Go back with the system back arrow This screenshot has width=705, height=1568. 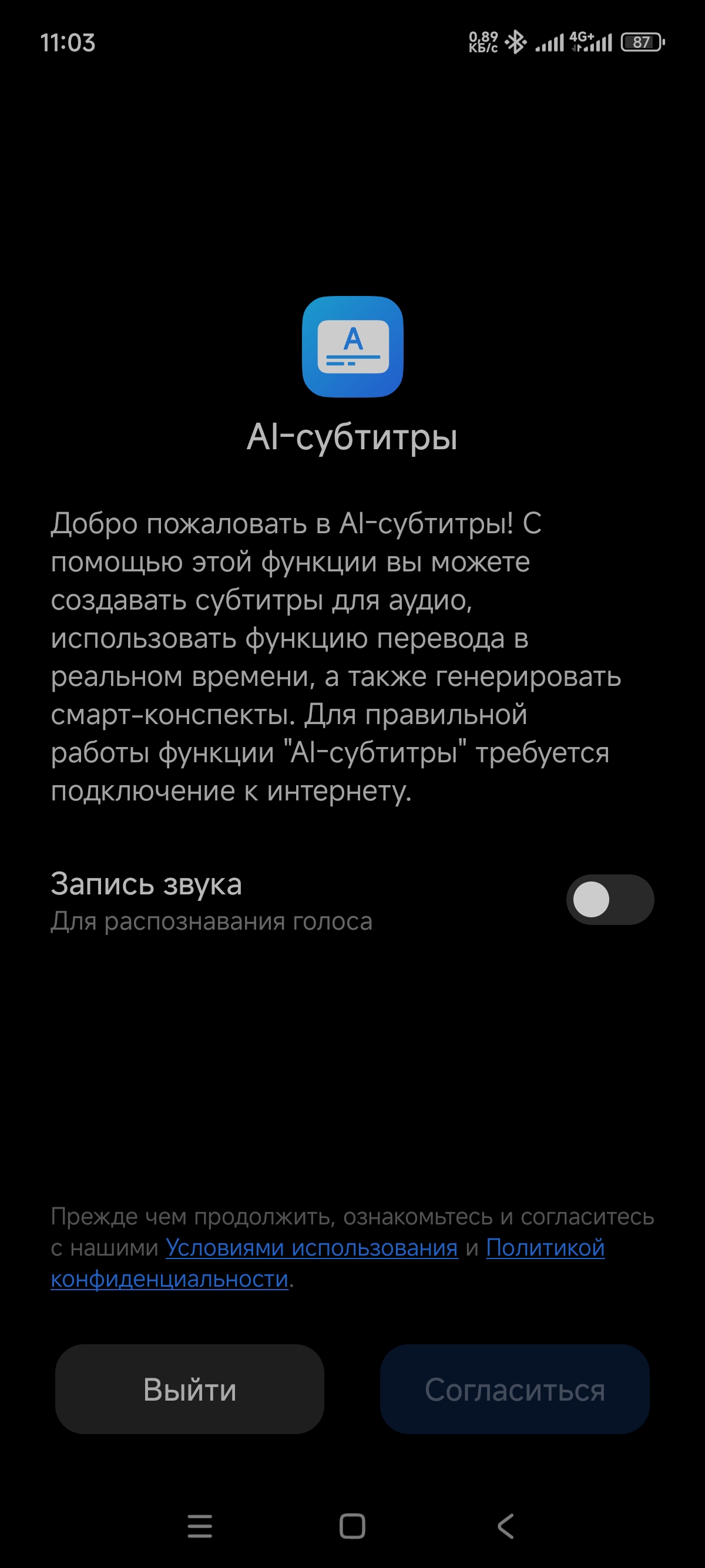[x=505, y=1526]
